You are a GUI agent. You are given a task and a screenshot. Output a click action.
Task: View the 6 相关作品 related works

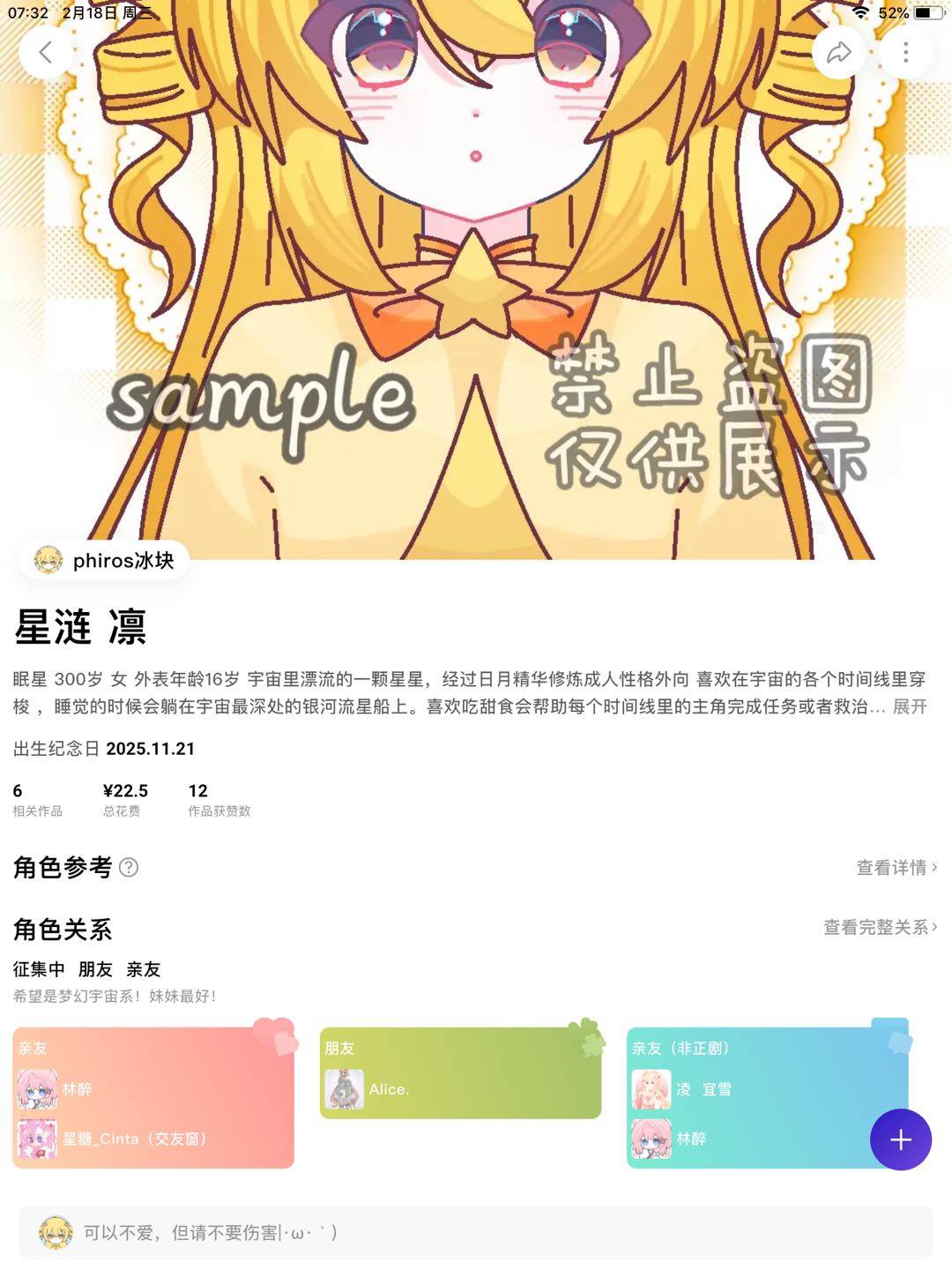[x=37, y=799]
